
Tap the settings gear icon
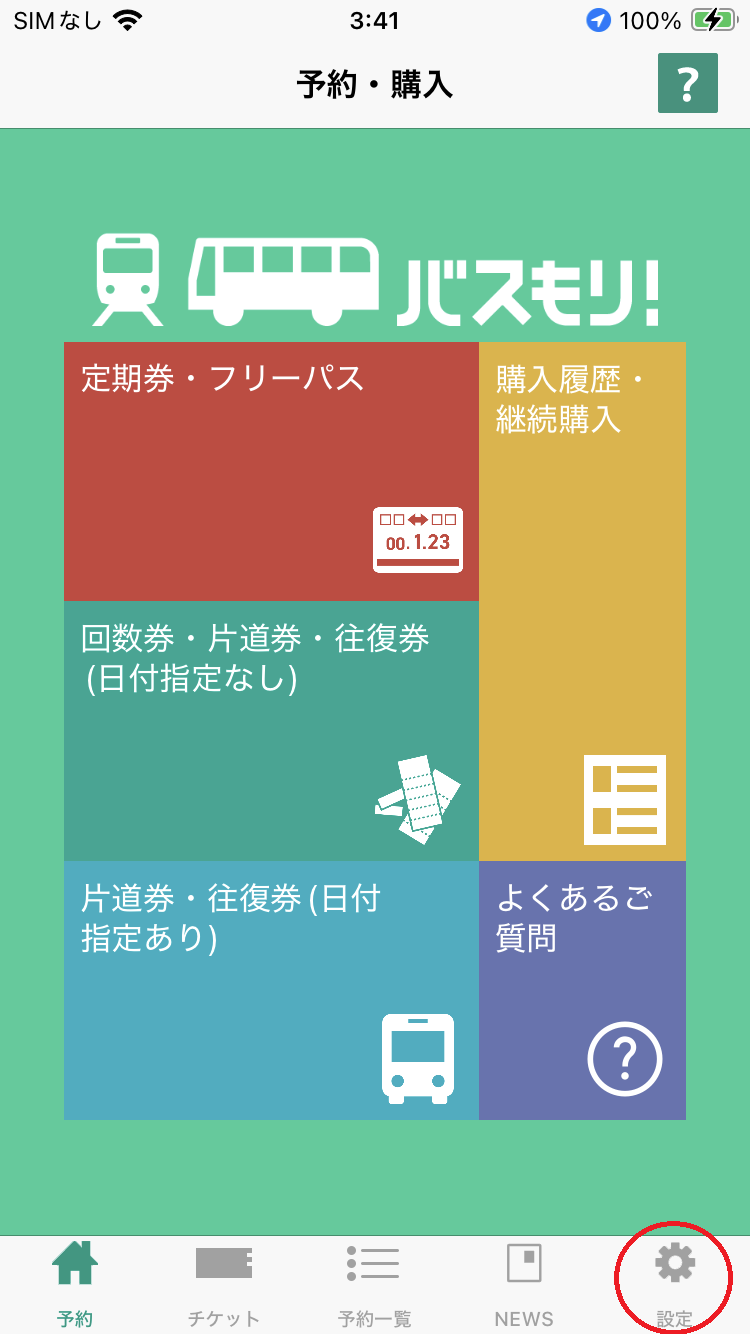[x=674, y=1263]
